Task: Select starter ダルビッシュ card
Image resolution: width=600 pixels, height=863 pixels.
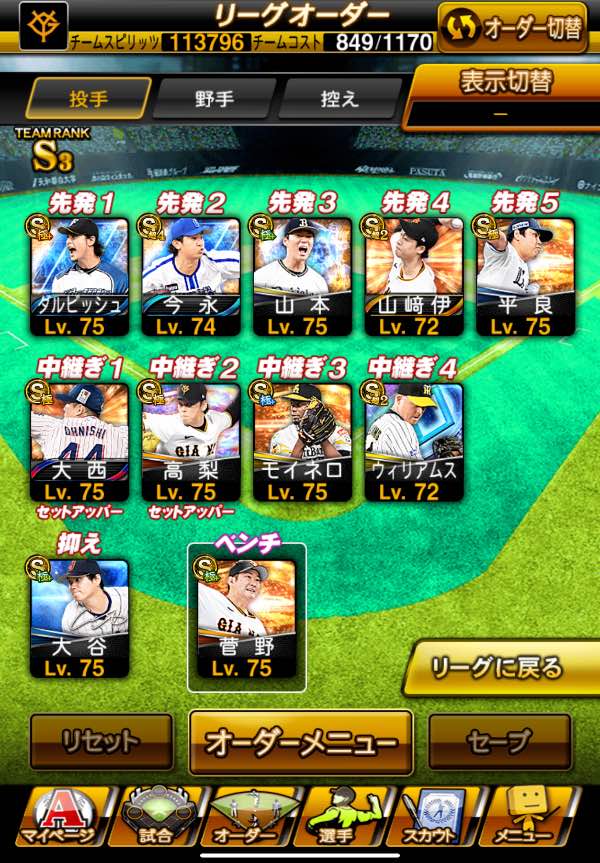Action: coord(79,276)
